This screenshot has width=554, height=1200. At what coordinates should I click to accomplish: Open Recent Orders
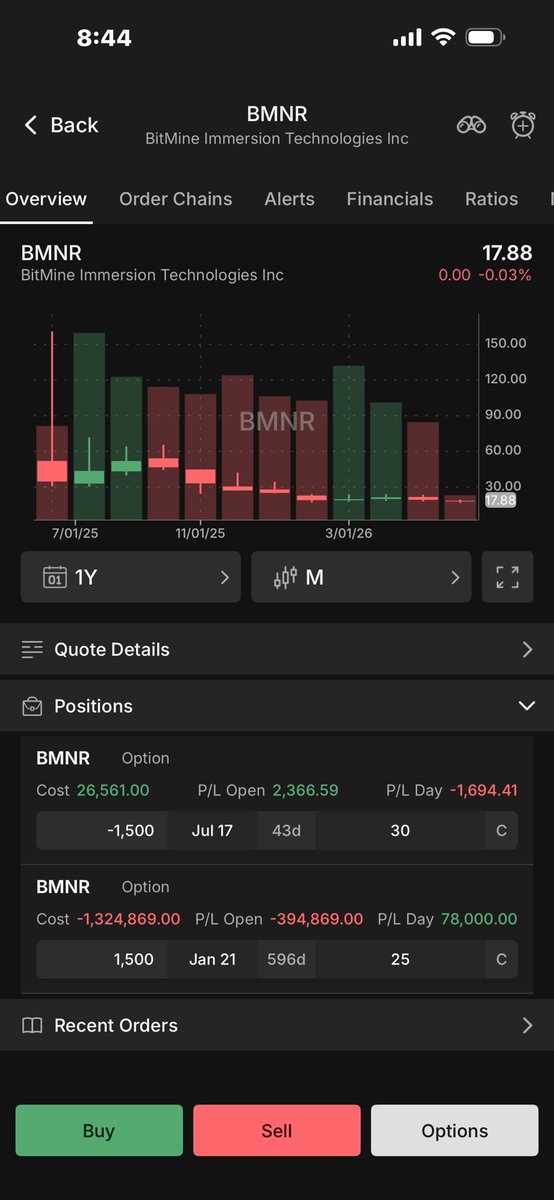(x=277, y=1025)
